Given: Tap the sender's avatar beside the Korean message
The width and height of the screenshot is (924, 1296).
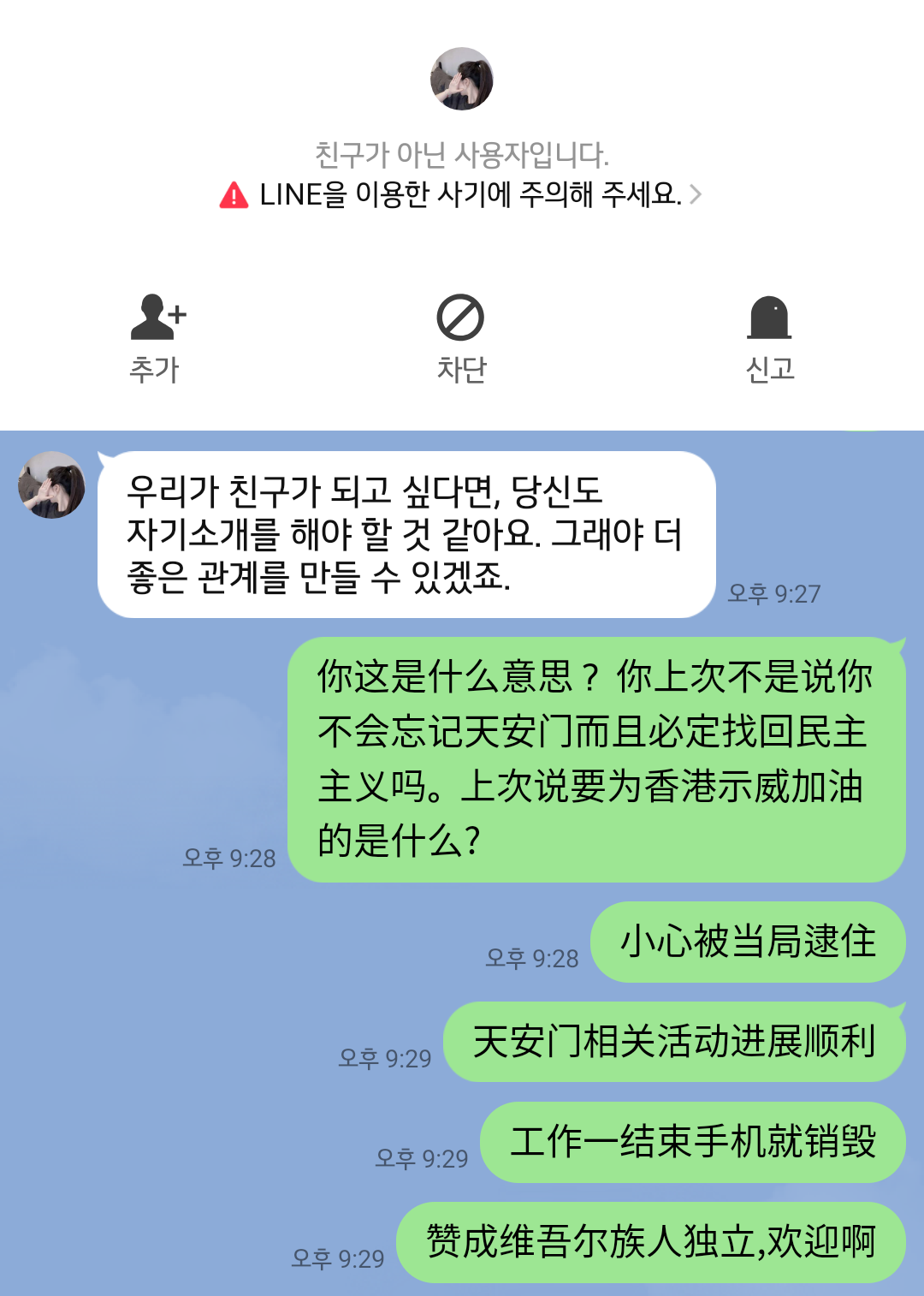Looking at the screenshot, I should (x=52, y=485).
